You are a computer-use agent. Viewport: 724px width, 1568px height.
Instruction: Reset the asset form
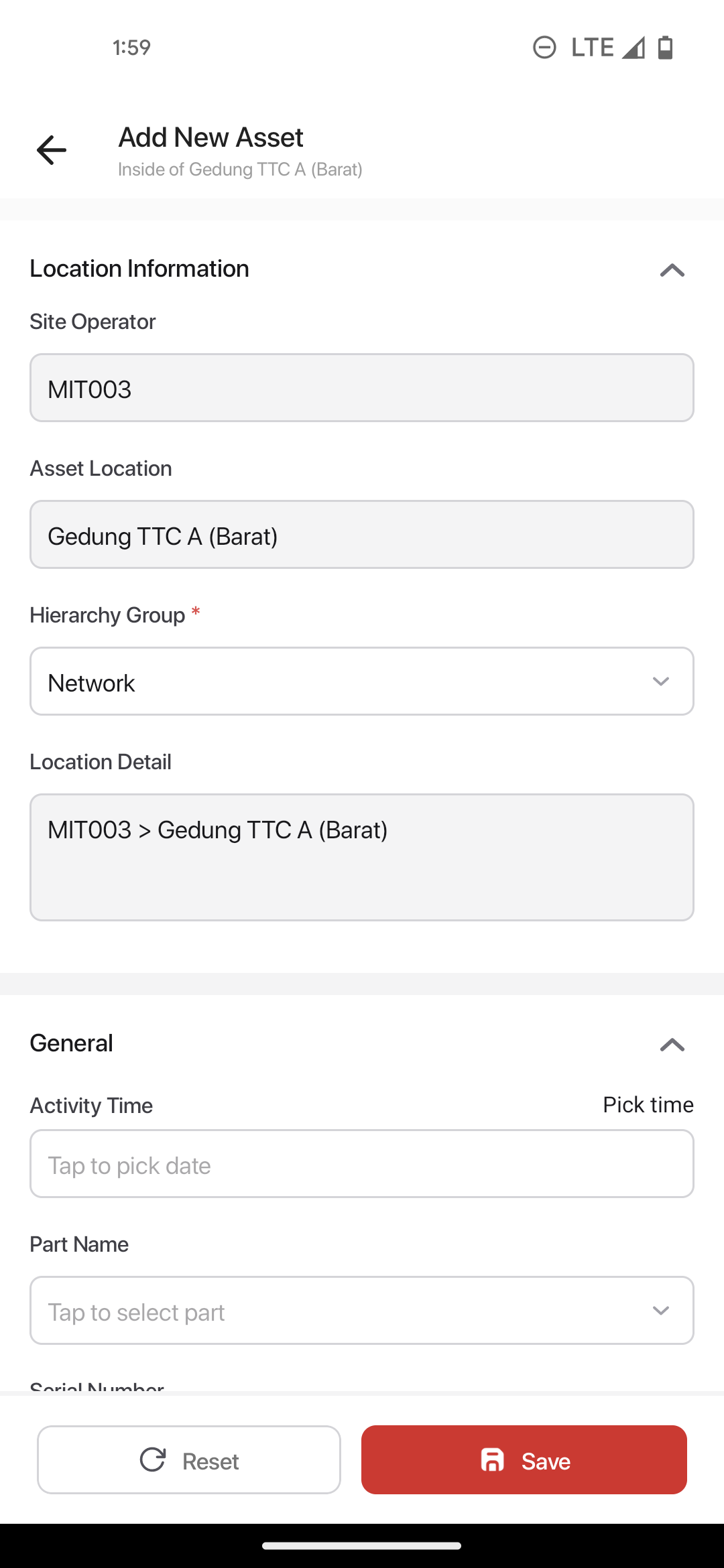click(189, 1459)
